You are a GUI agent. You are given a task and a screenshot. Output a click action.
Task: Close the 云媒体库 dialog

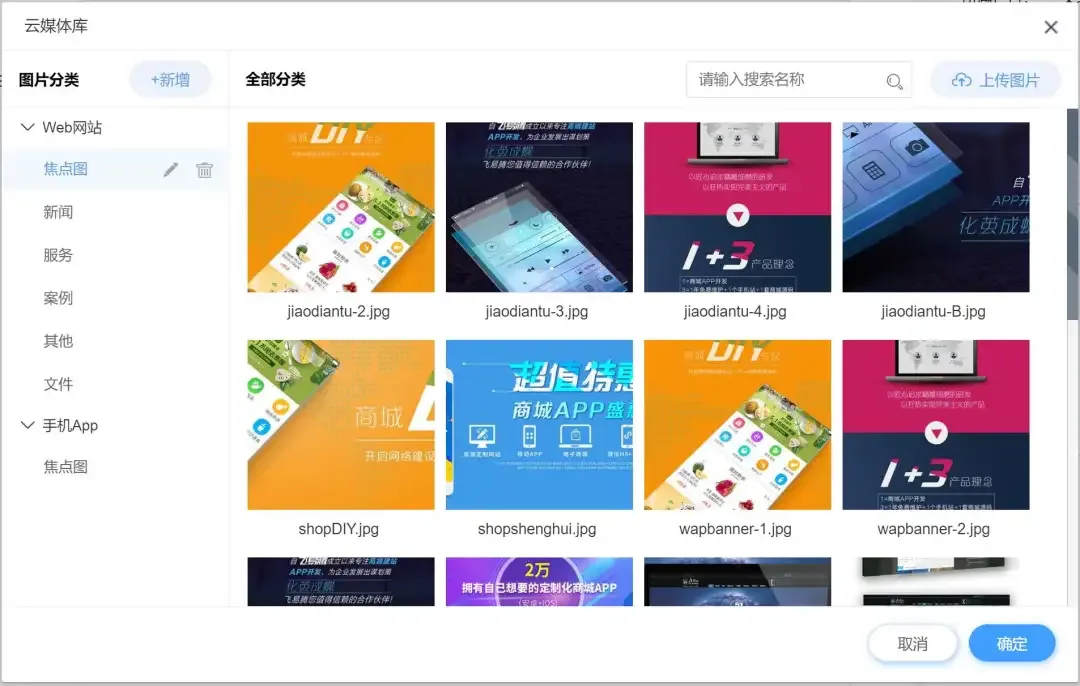pyautogui.click(x=1051, y=28)
